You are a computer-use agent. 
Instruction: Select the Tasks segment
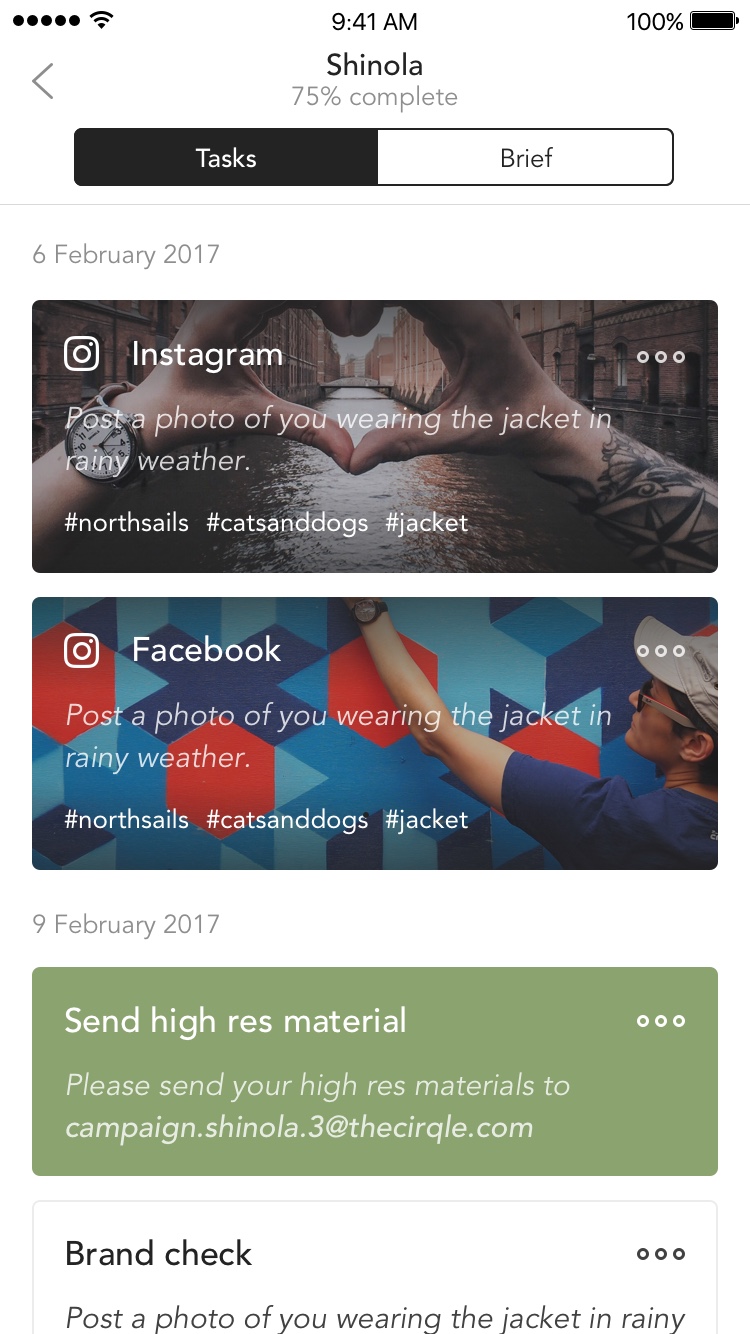[226, 158]
